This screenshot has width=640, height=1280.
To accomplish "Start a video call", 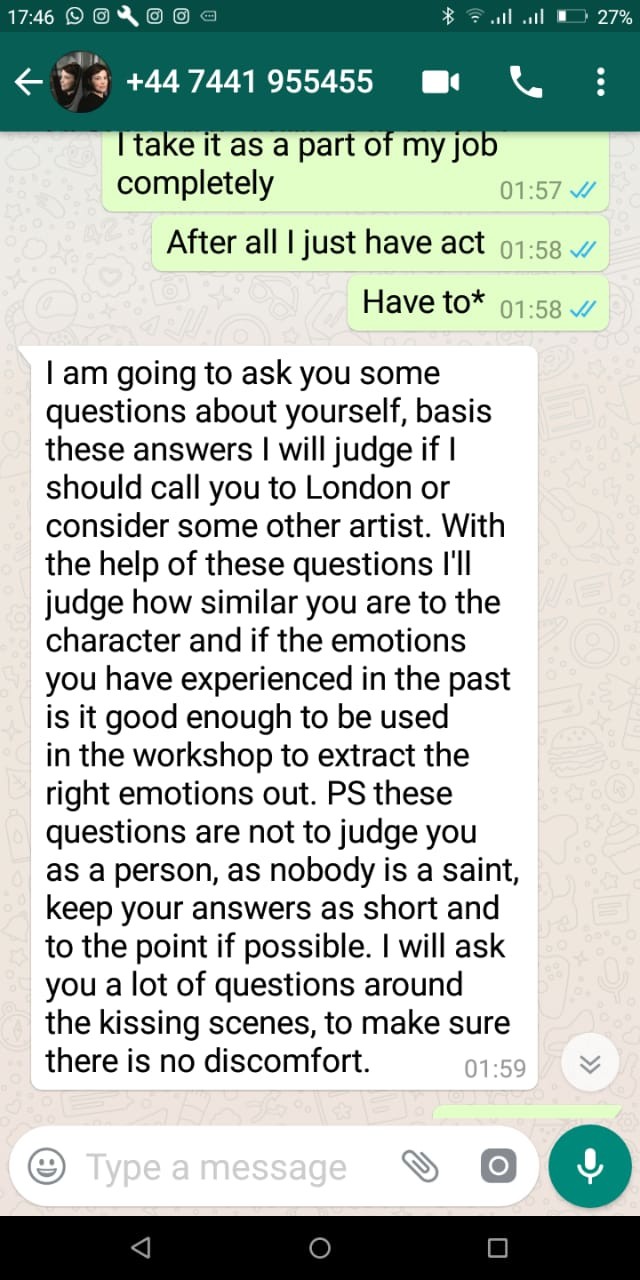I will pyautogui.click(x=440, y=82).
